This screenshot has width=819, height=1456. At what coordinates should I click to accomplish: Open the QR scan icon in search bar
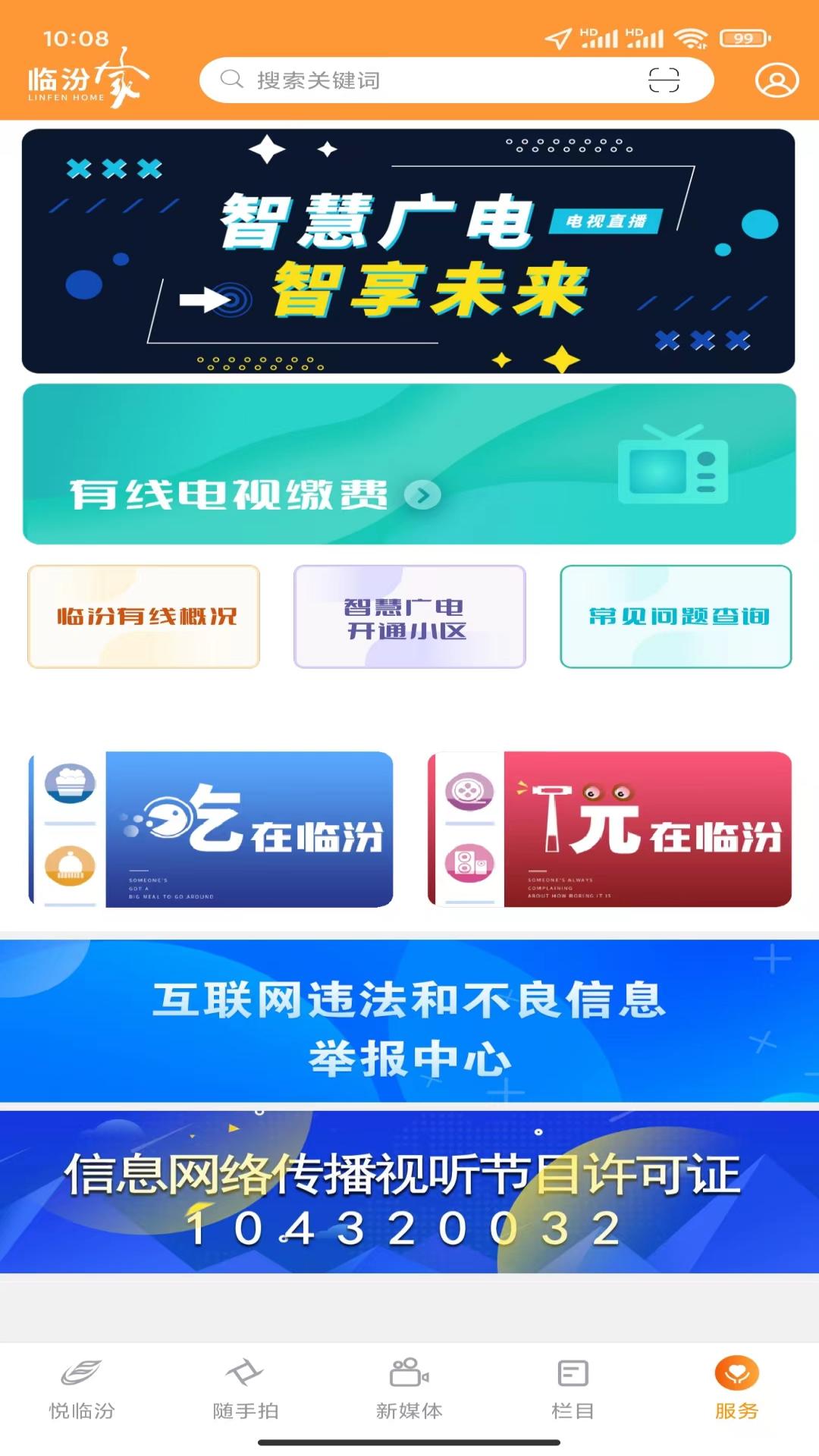pos(664,80)
